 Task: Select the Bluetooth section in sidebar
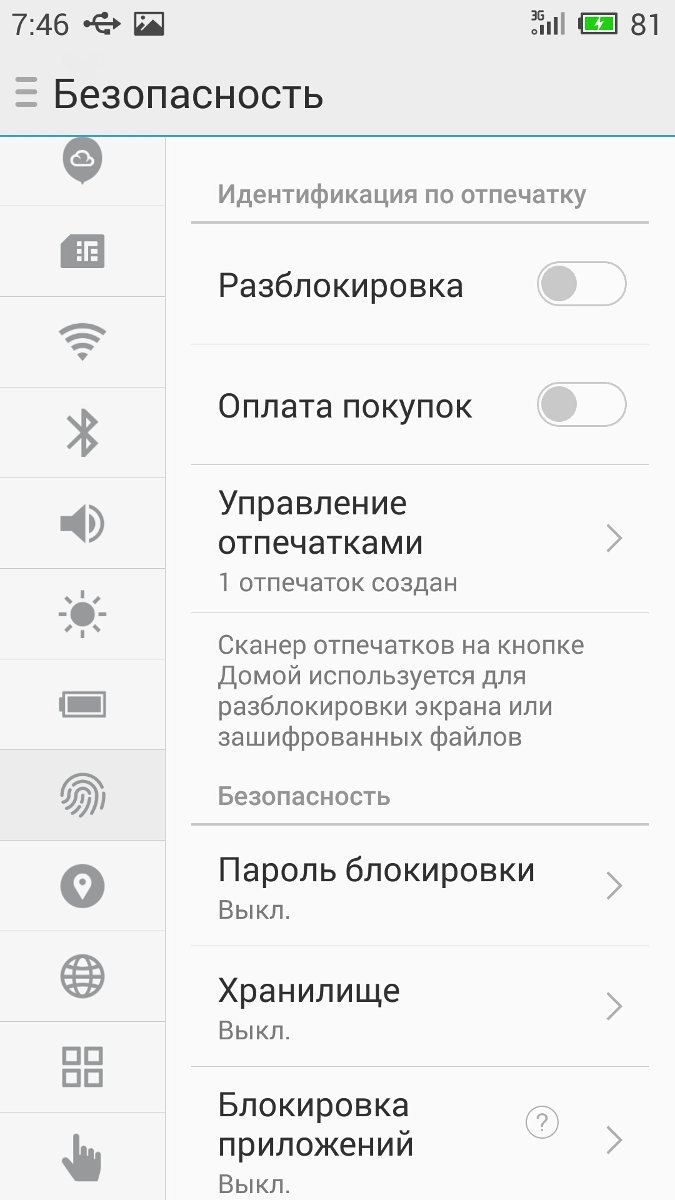coord(83,433)
